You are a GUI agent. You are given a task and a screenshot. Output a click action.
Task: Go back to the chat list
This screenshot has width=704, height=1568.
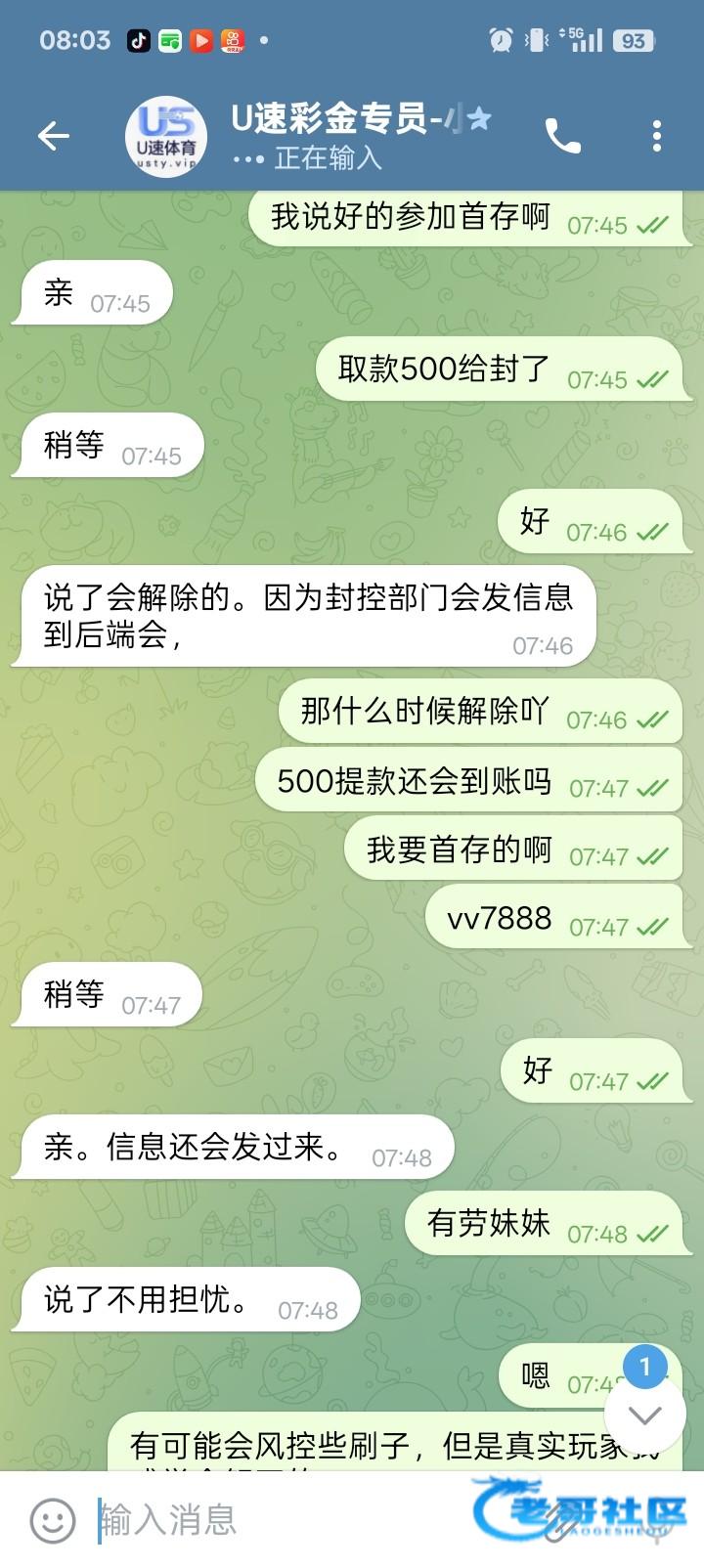click(x=54, y=137)
